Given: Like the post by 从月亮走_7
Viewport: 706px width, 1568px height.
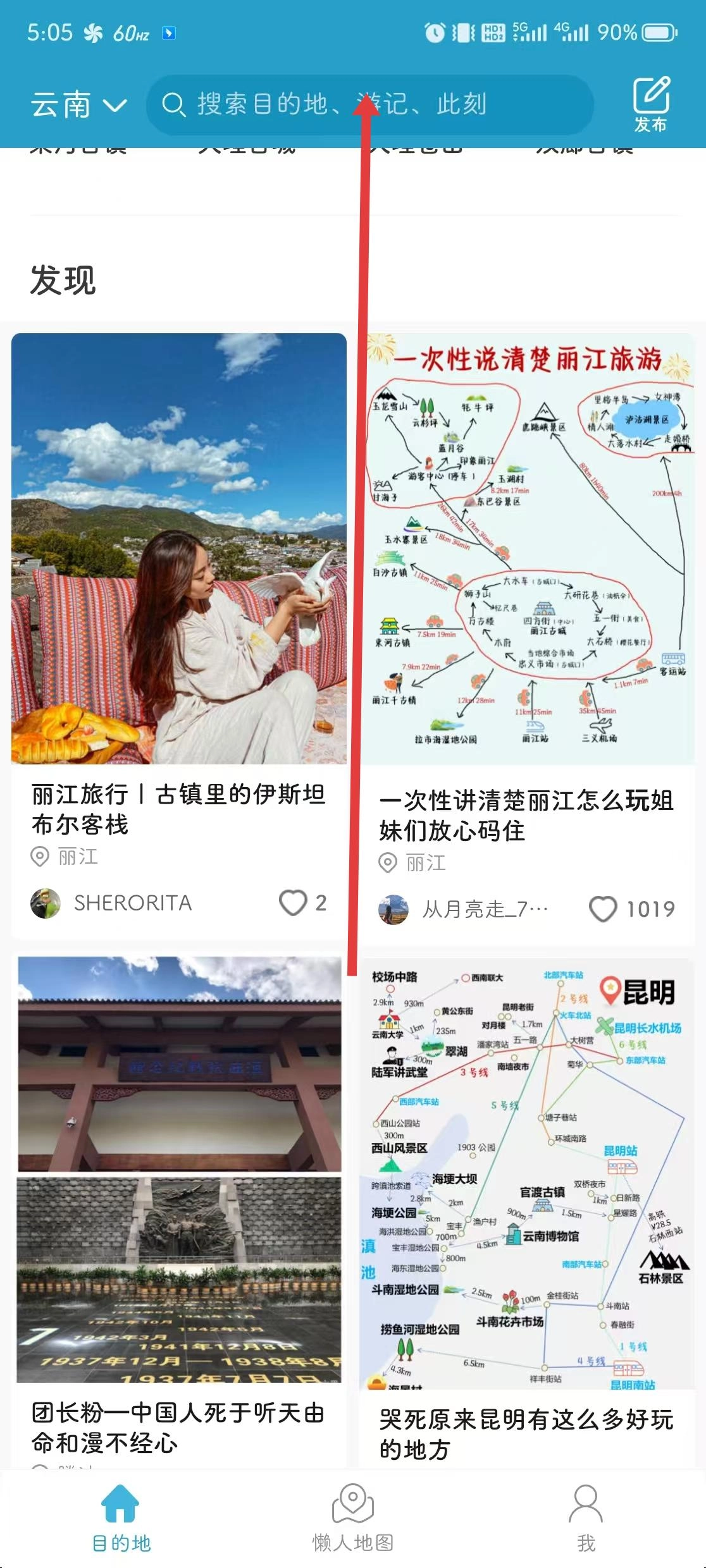Looking at the screenshot, I should pyautogui.click(x=602, y=909).
